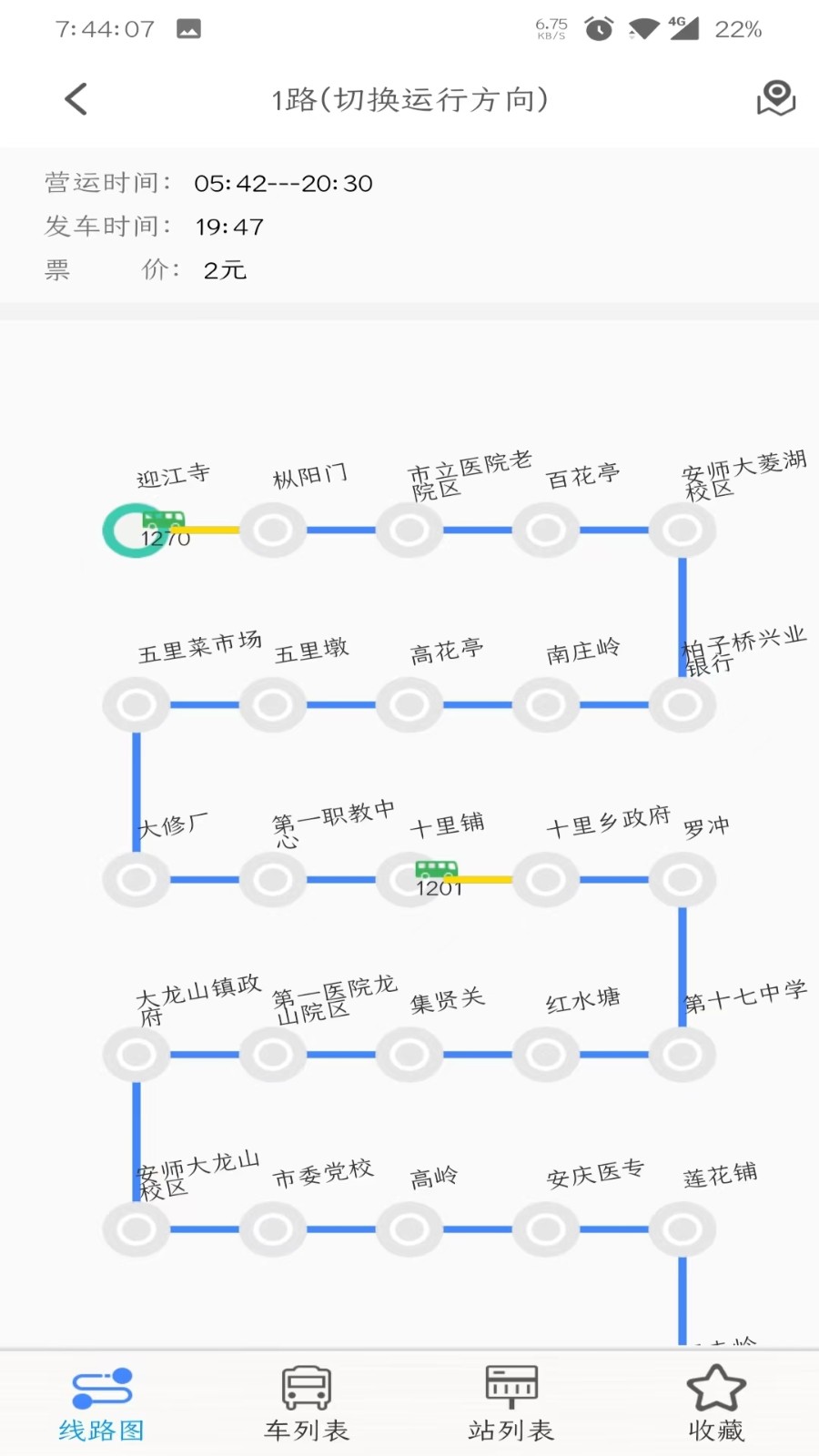Screen dimensions: 819x1456
Task: Select the 高花亭 station circle
Action: [x=409, y=703]
